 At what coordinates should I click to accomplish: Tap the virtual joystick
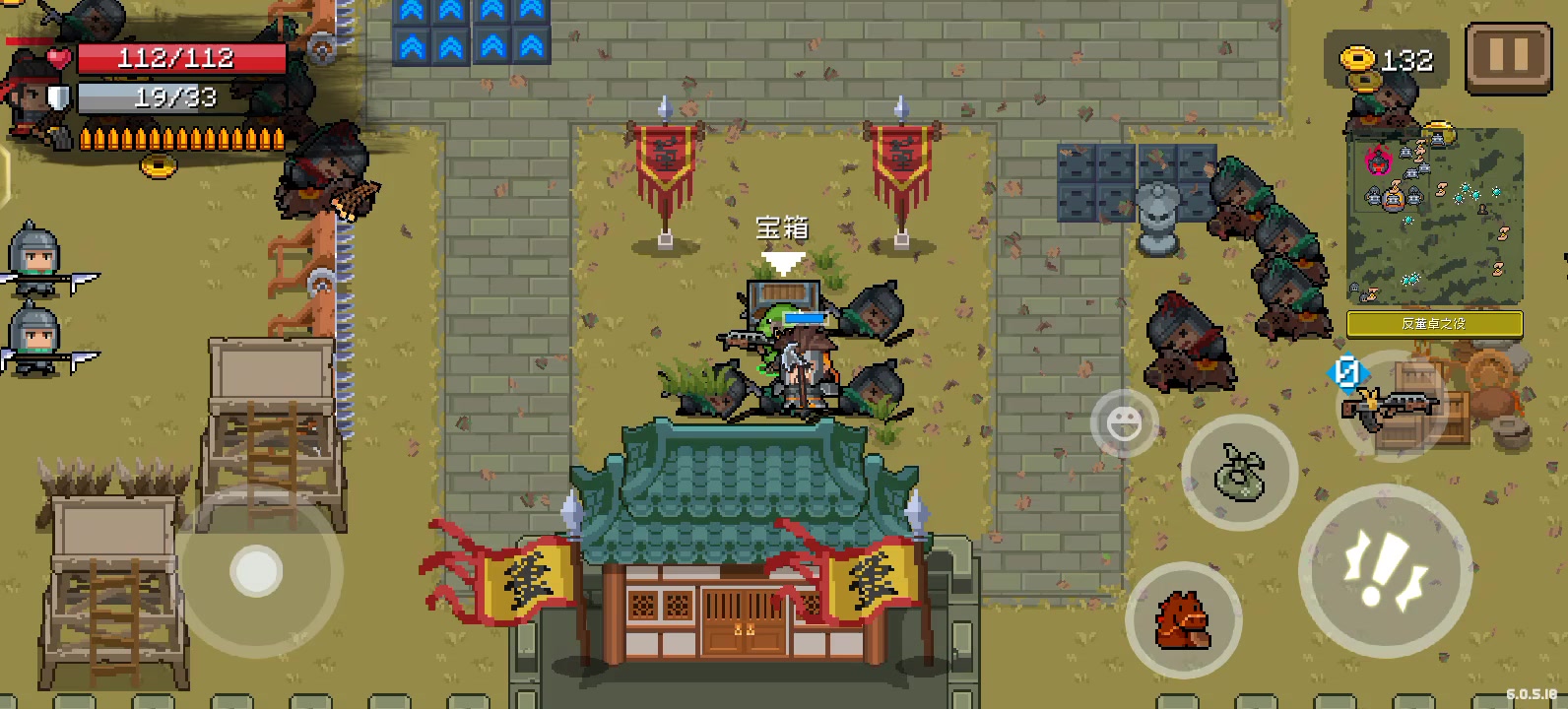click(x=257, y=571)
